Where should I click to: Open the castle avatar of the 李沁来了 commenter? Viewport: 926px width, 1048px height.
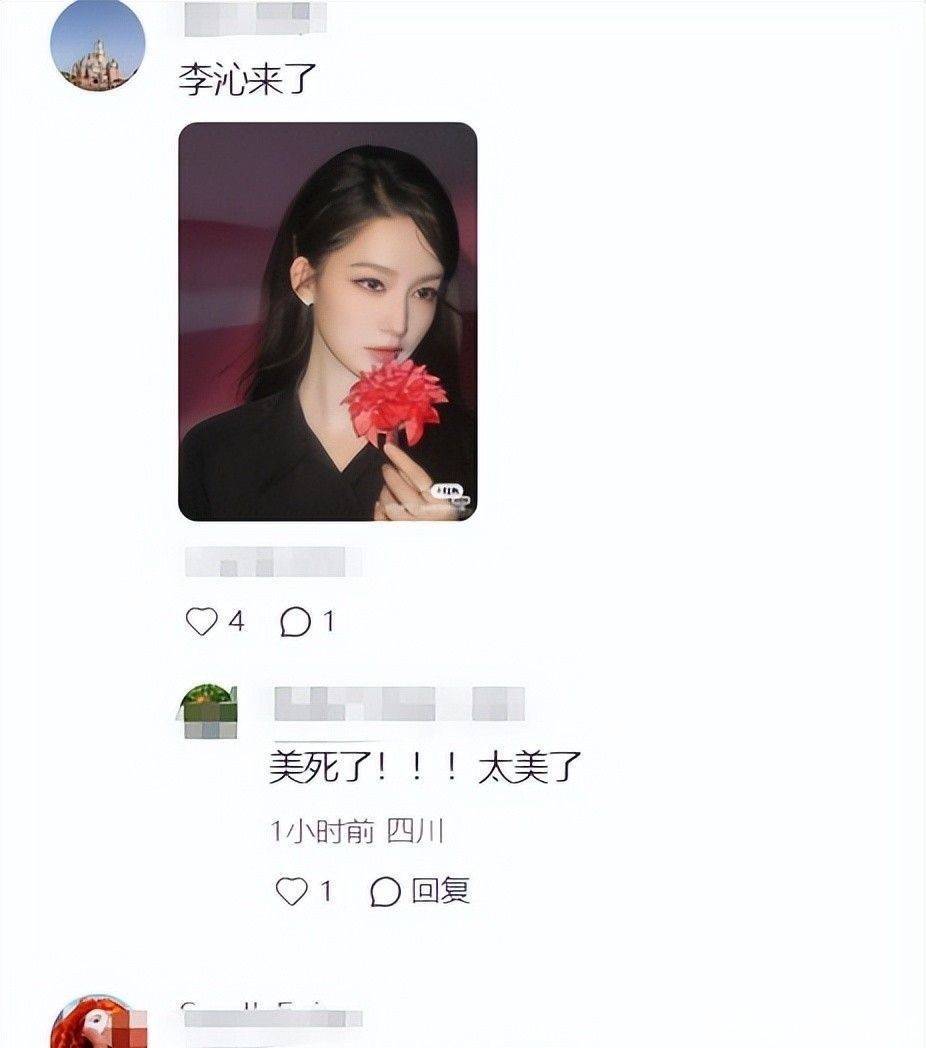(97, 45)
